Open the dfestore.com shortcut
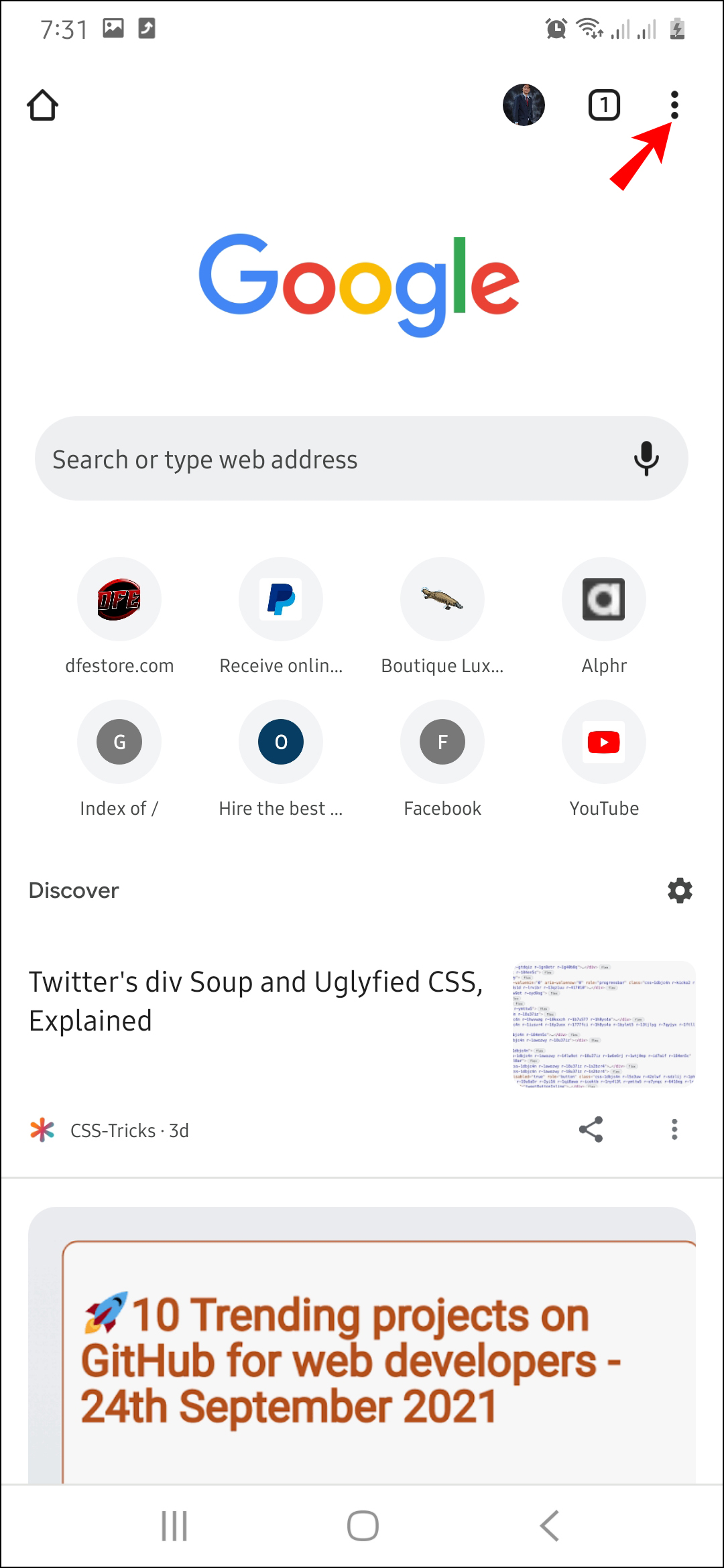Image resolution: width=724 pixels, height=1568 pixels. click(x=119, y=599)
